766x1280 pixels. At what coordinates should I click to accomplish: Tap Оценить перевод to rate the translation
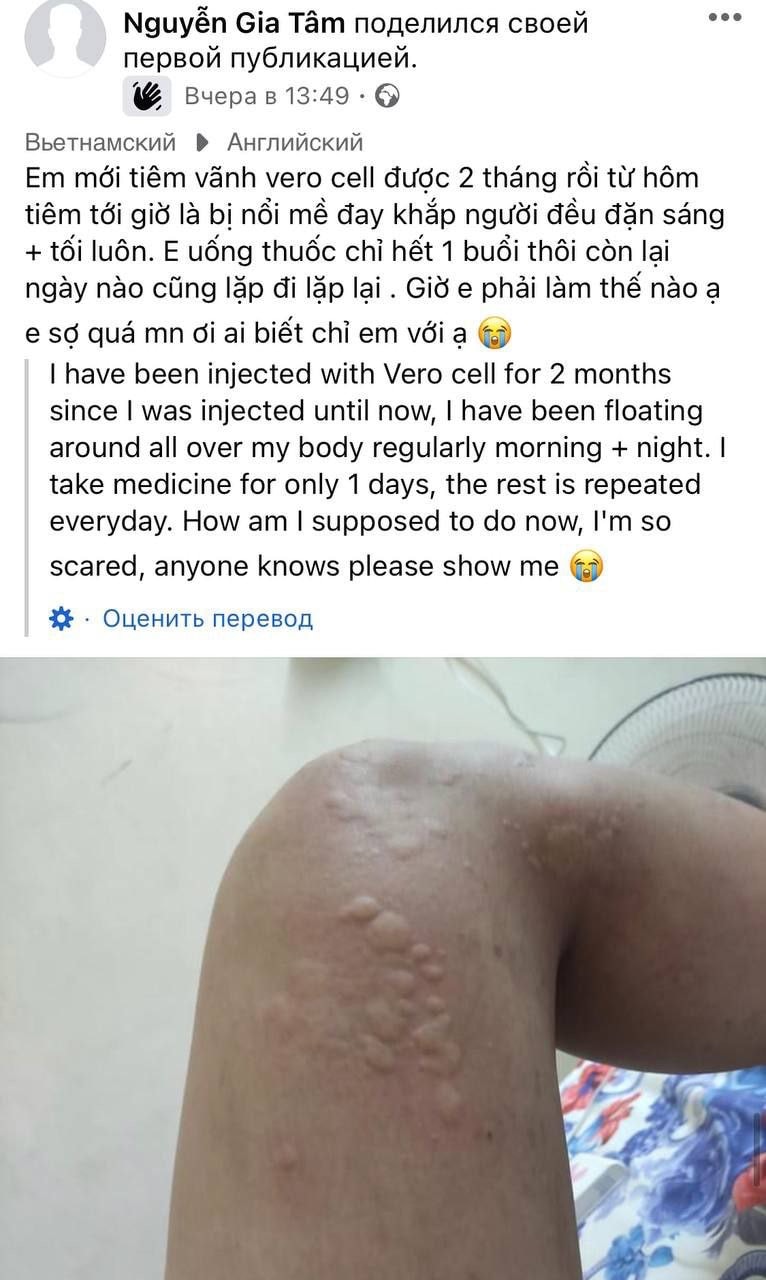point(208,619)
